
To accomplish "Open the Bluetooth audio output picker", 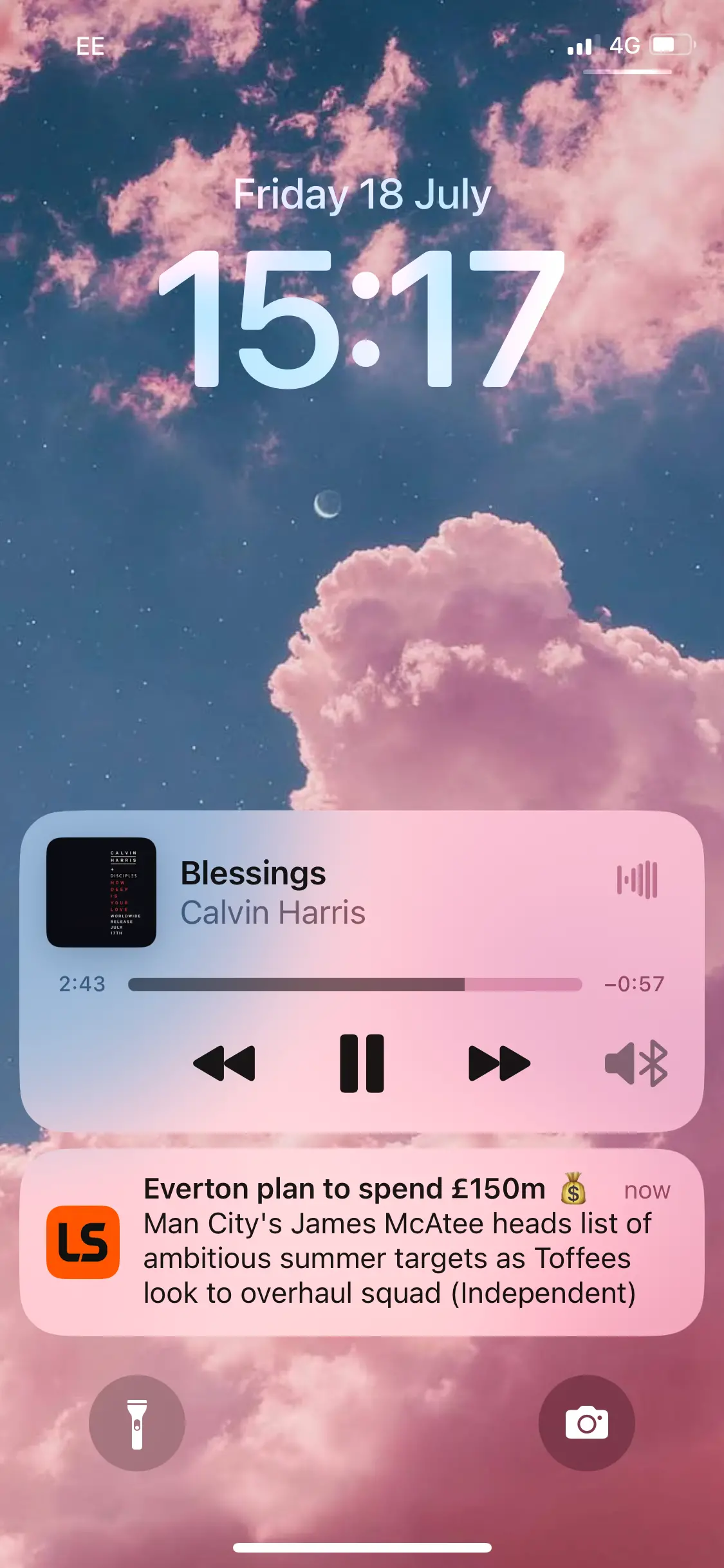I will (x=636, y=1063).
